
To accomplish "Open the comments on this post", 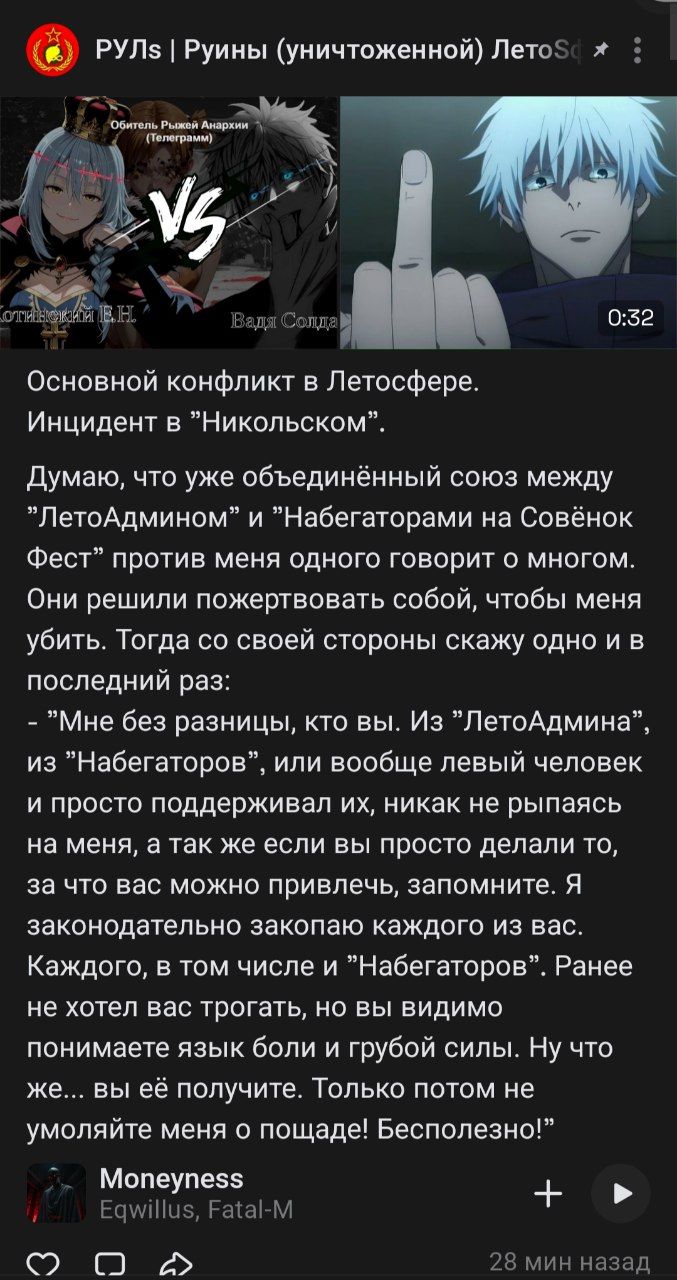I will coord(109,1263).
